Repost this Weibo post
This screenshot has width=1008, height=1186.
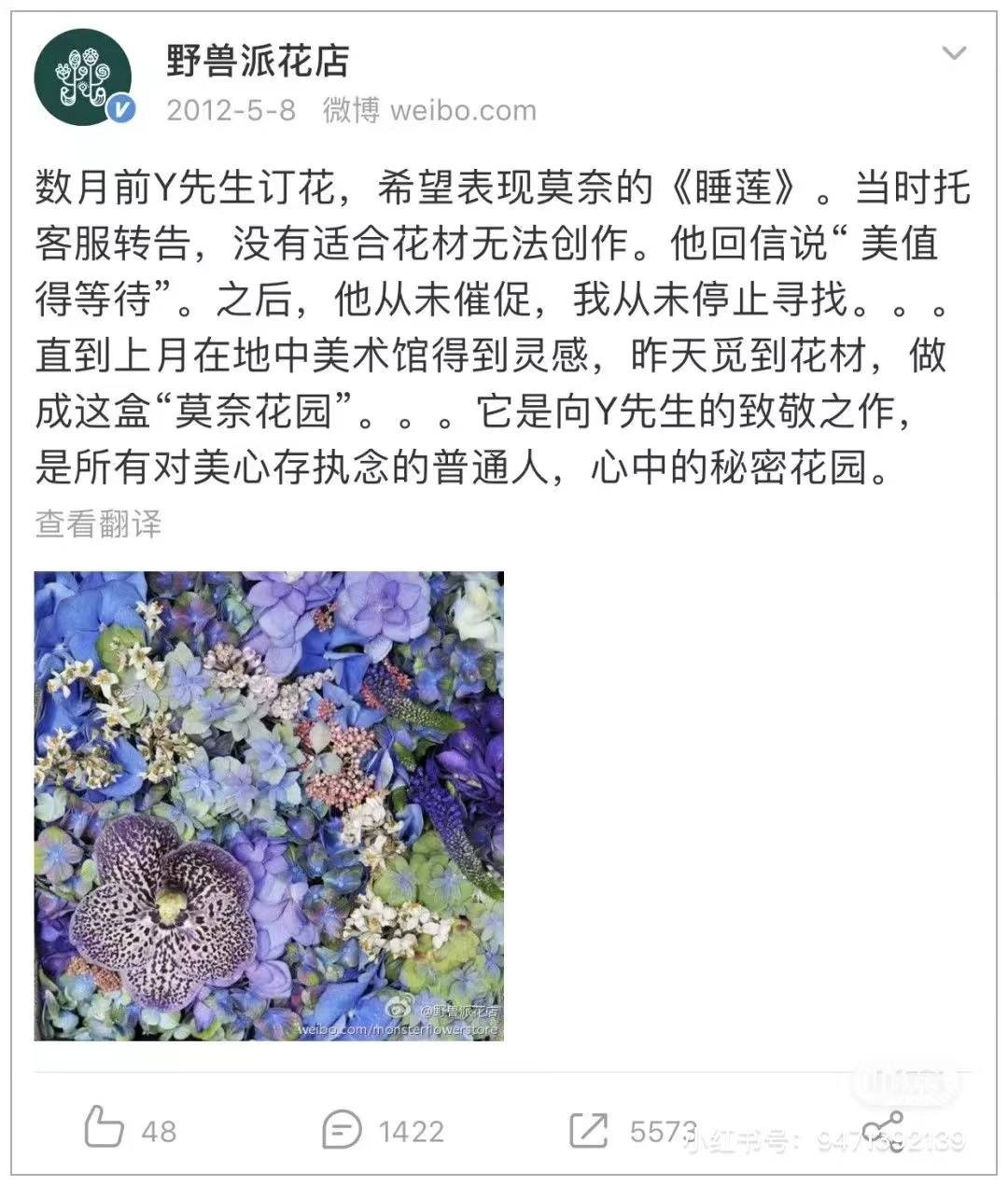589,1129
